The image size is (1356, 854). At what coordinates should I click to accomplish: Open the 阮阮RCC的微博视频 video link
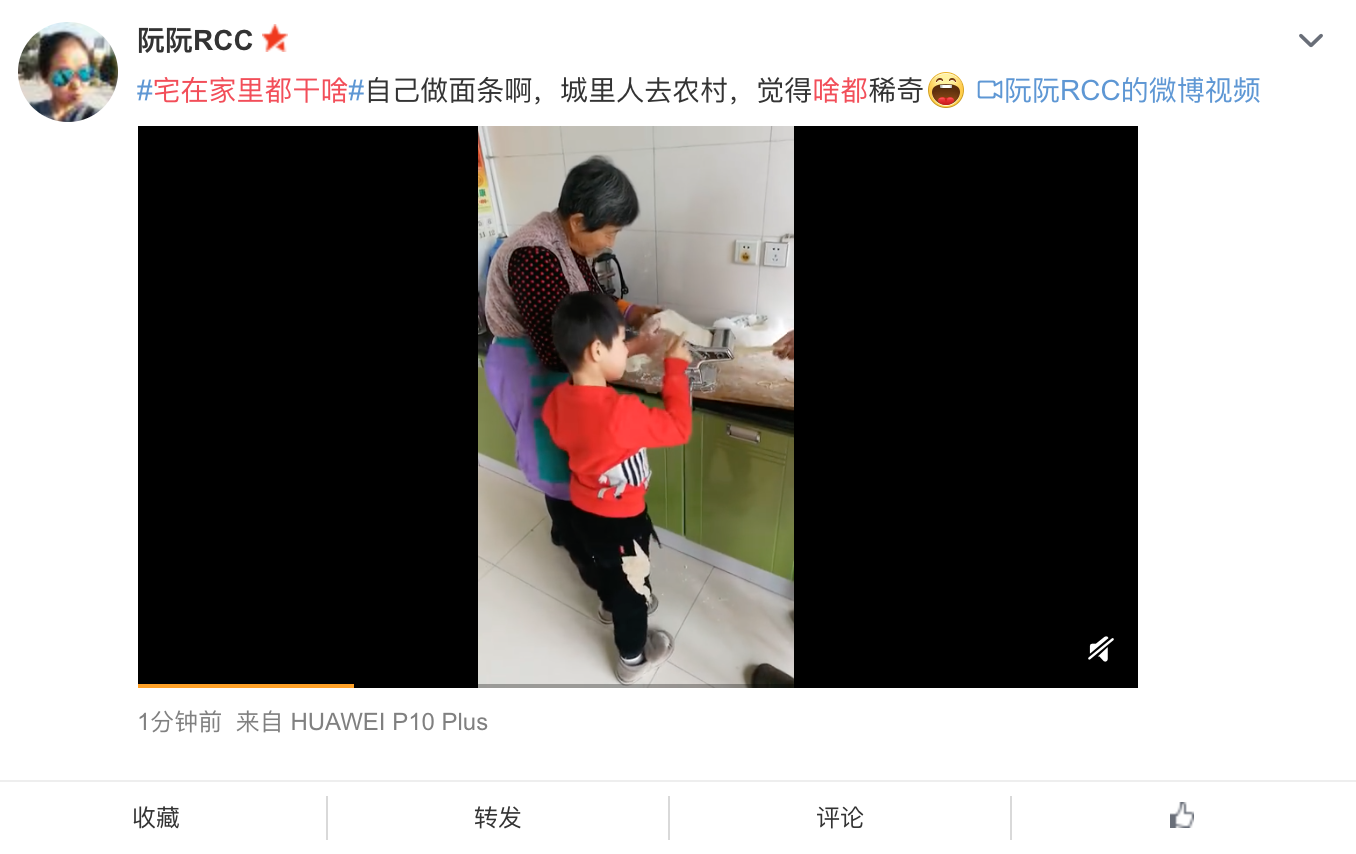(1118, 91)
